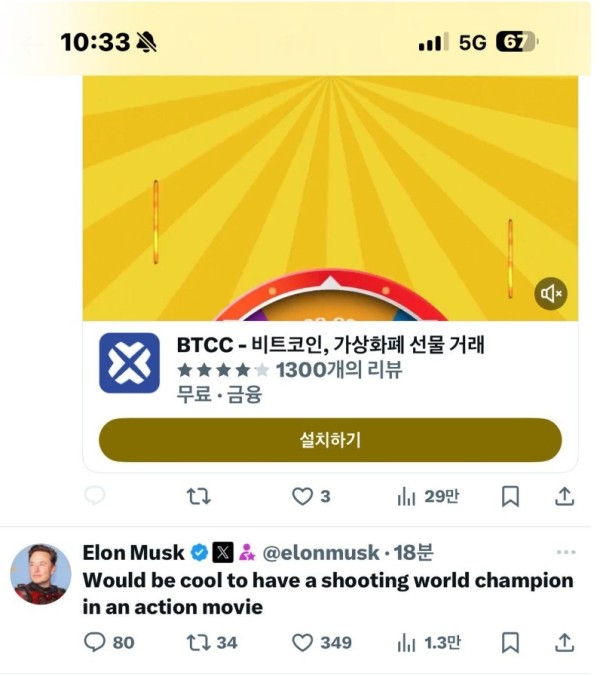Reply to the BTCC ad post

coord(95,496)
